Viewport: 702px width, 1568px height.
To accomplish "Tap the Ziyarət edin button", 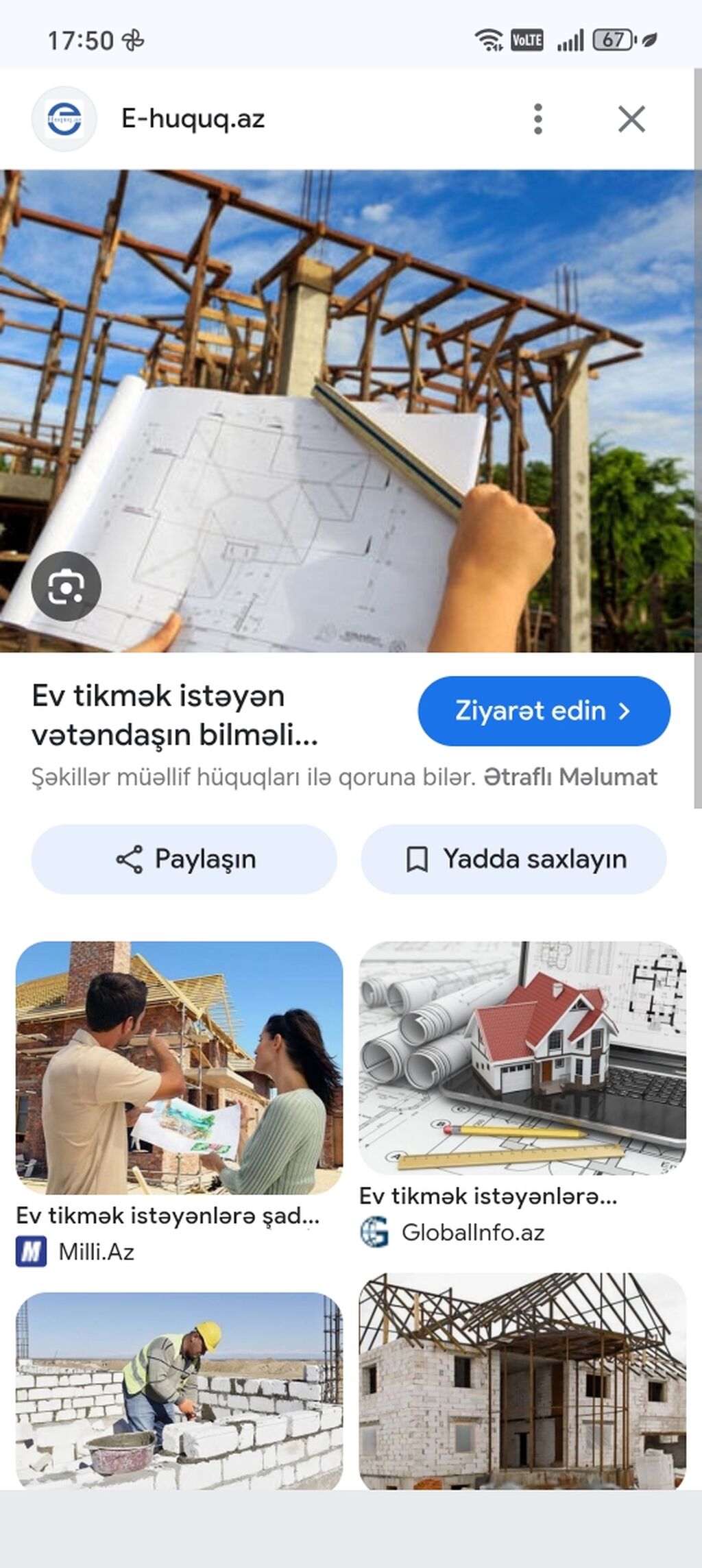I will (544, 711).
